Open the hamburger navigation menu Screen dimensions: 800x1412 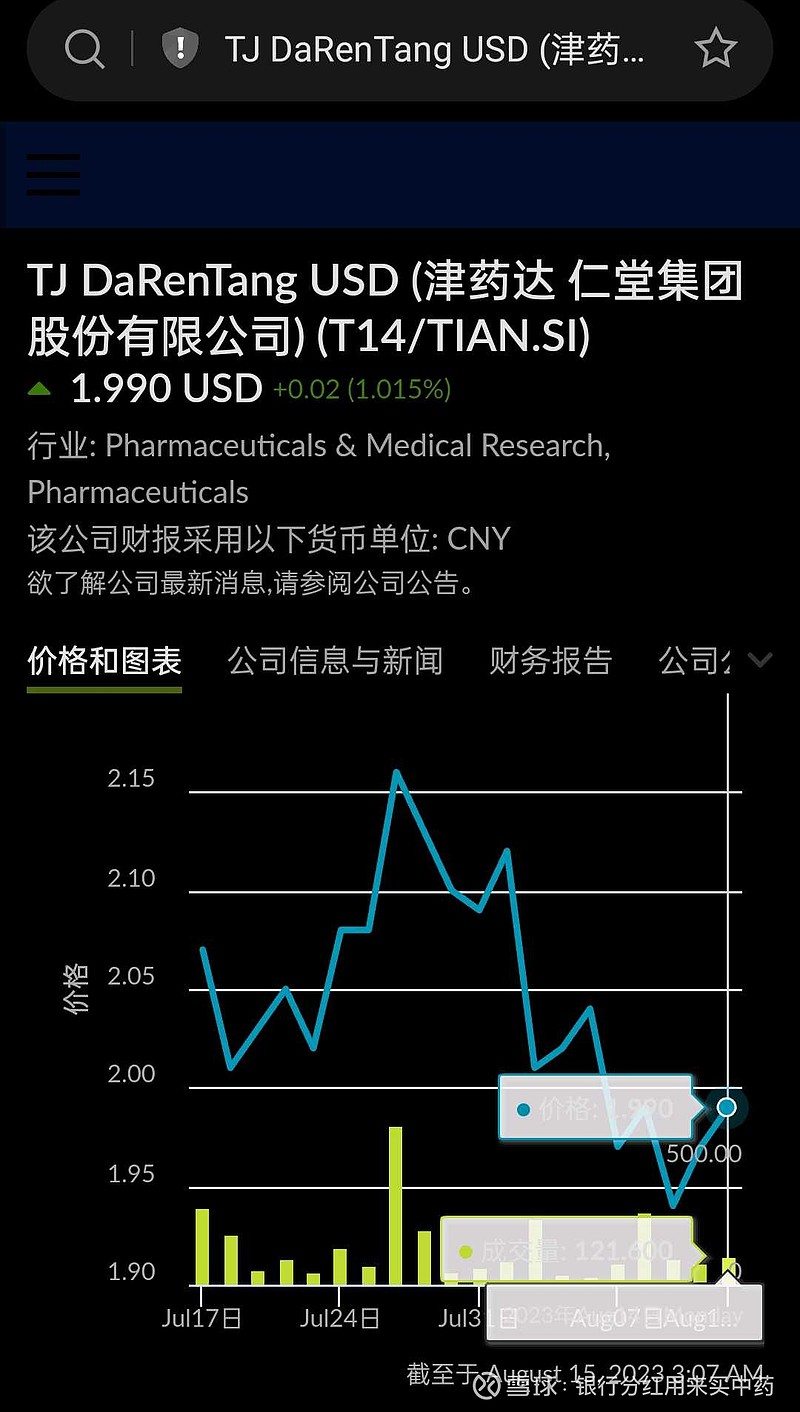[52, 174]
